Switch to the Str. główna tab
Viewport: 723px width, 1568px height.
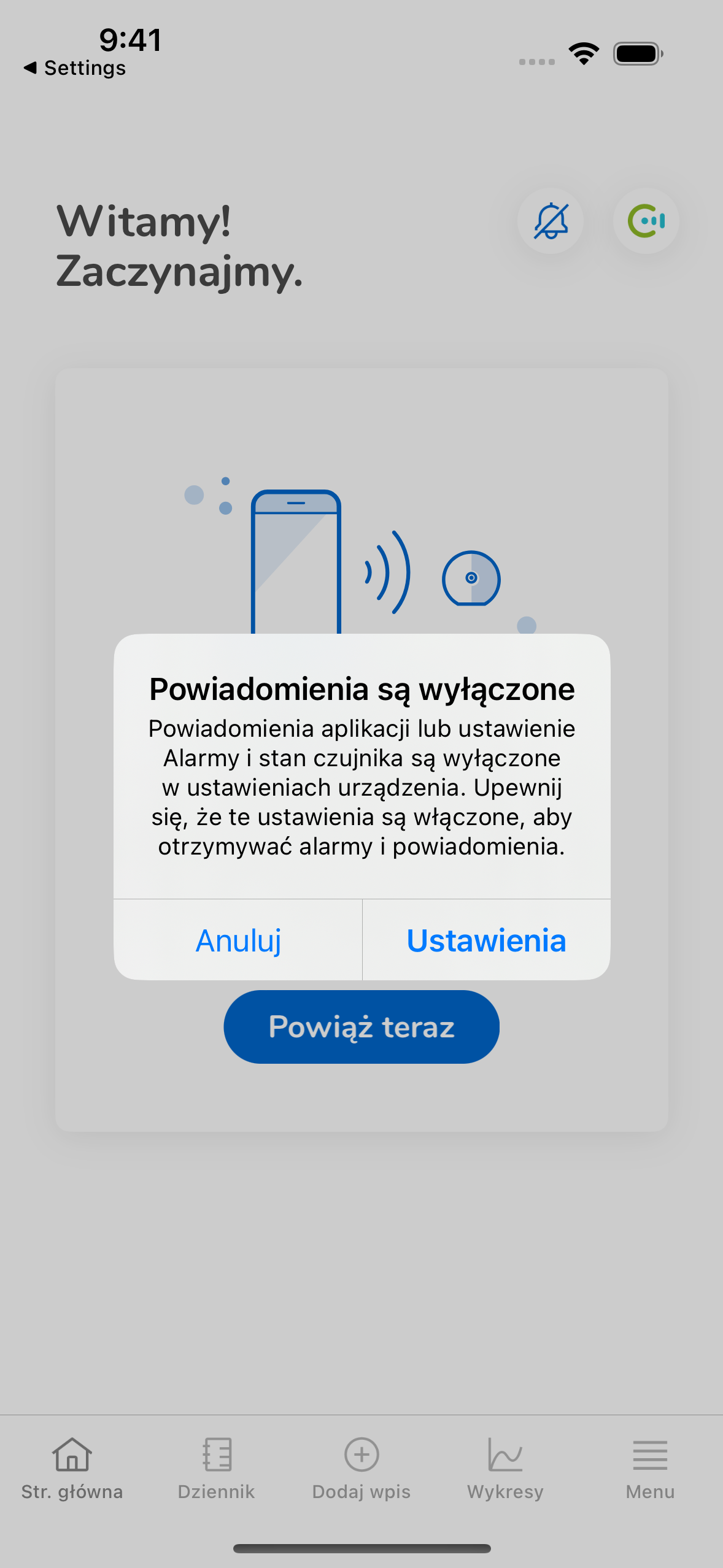[x=72, y=1468]
